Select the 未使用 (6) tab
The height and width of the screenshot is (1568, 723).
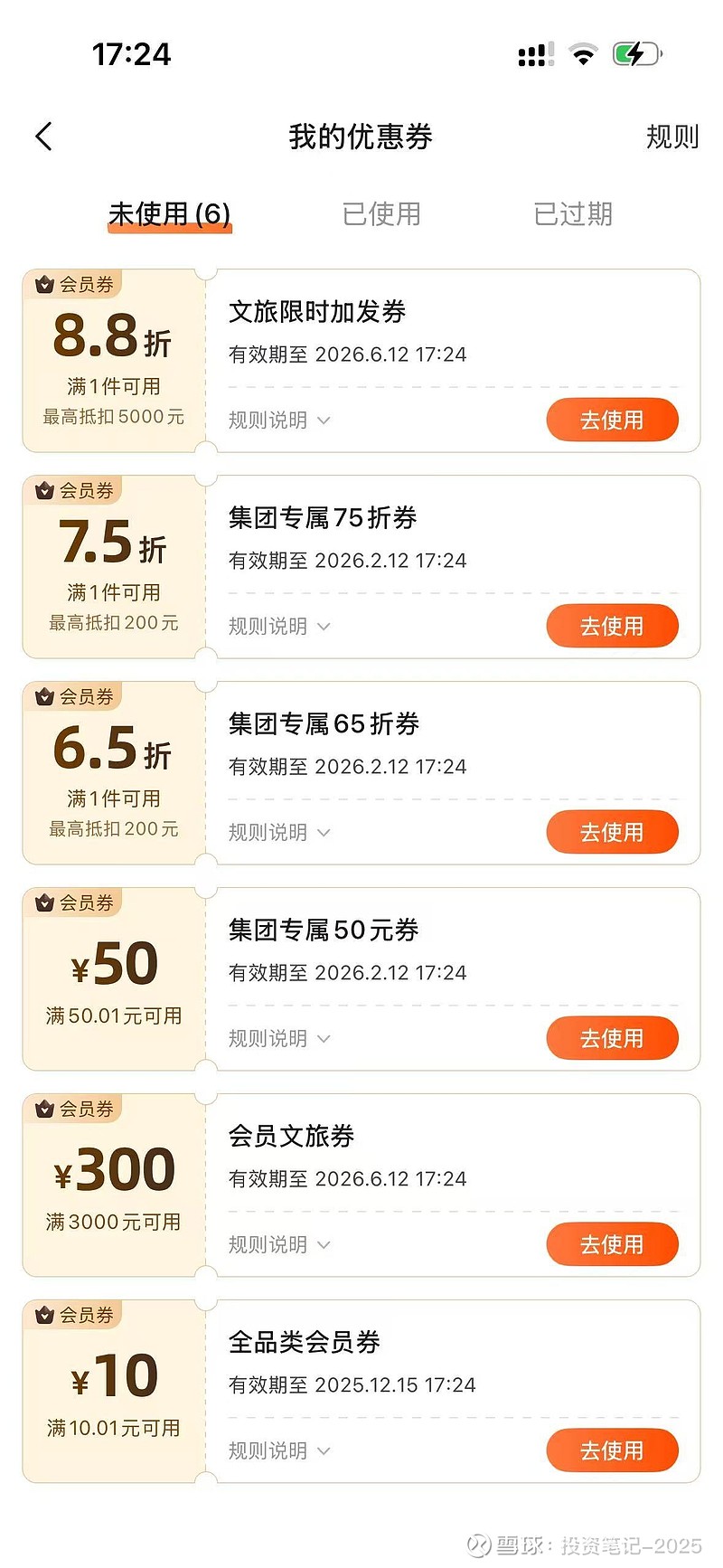point(169,214)
